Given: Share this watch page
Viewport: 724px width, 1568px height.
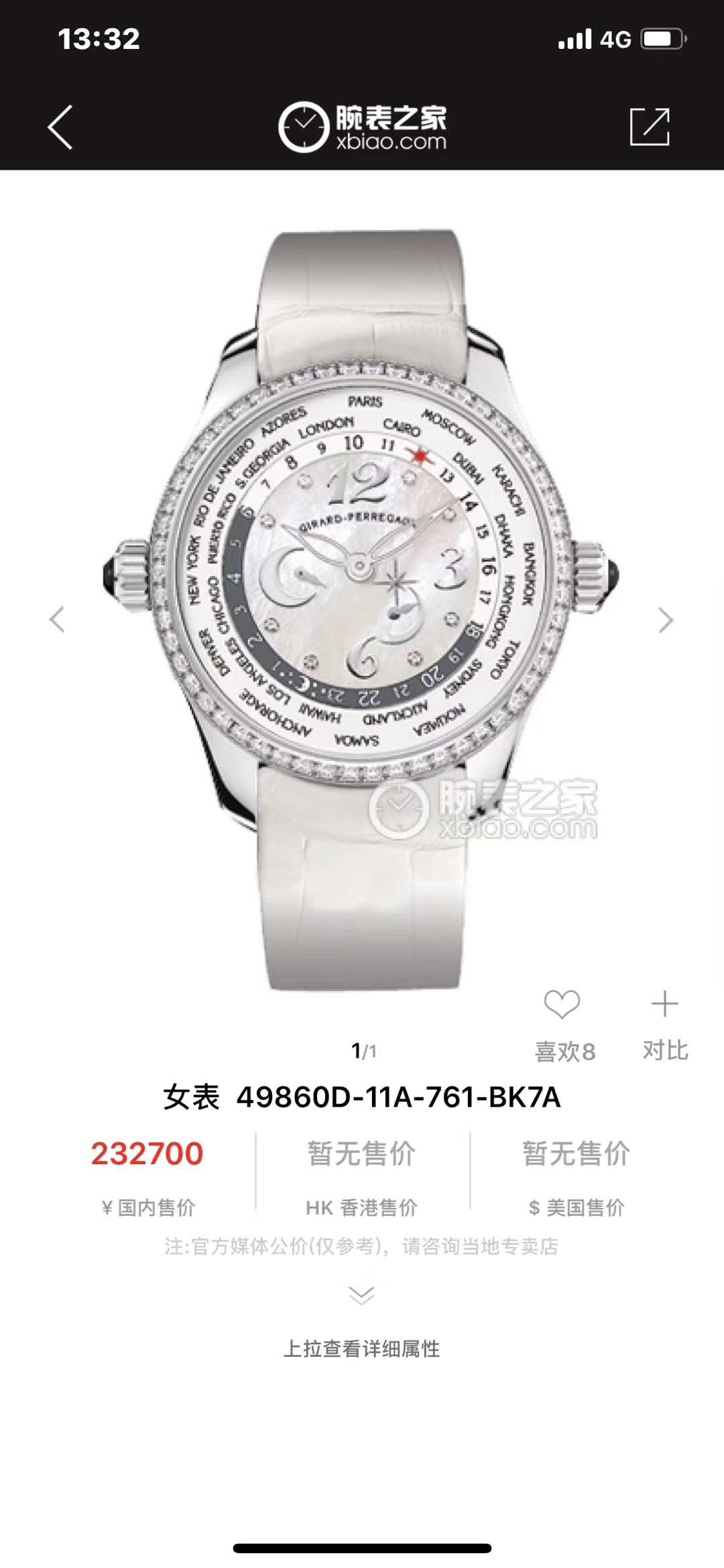Looking at the screenshot, I should pyautogui.click(x=650, y=127).
